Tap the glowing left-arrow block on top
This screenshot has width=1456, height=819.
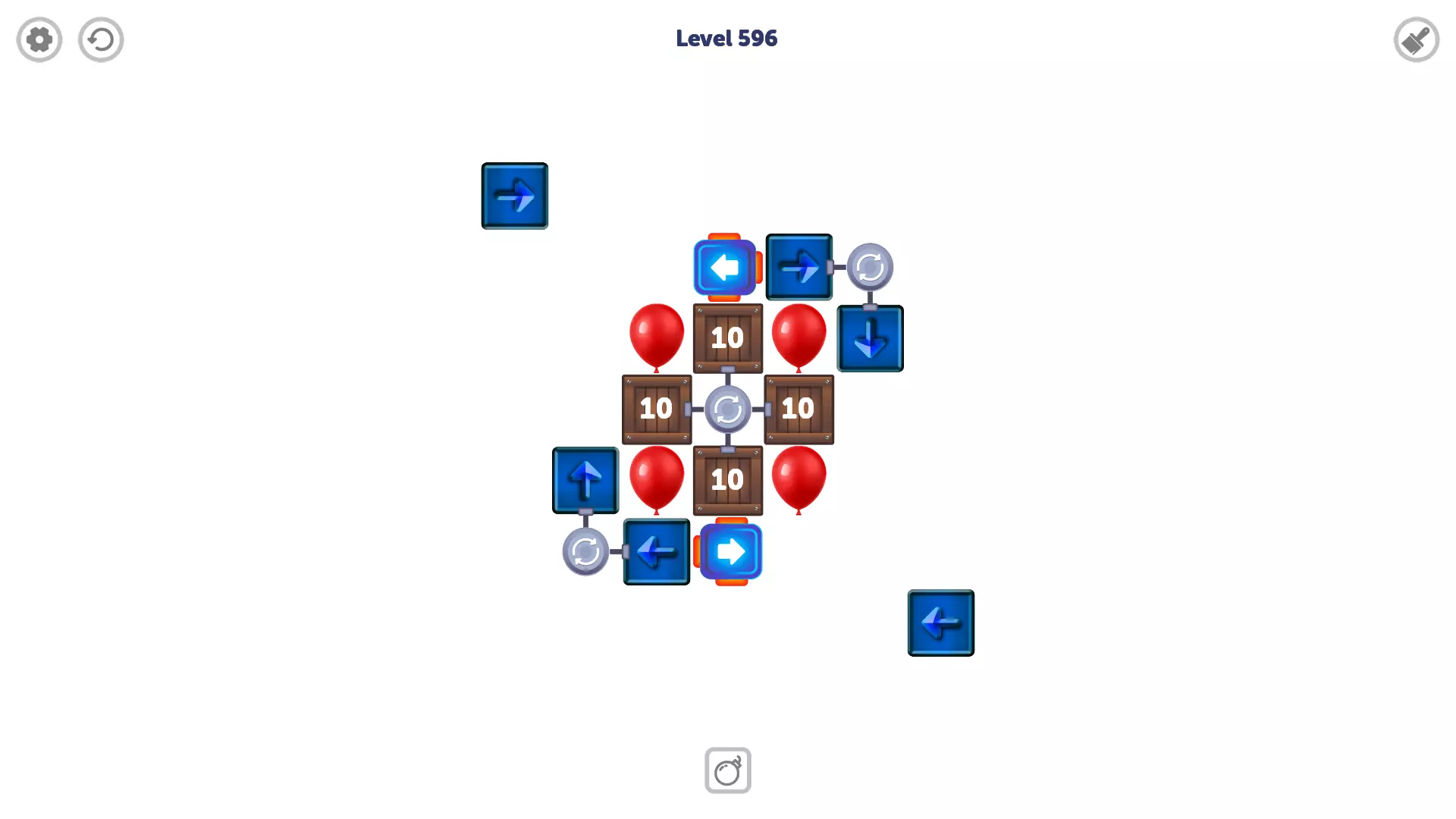click(x=725, y=268)
